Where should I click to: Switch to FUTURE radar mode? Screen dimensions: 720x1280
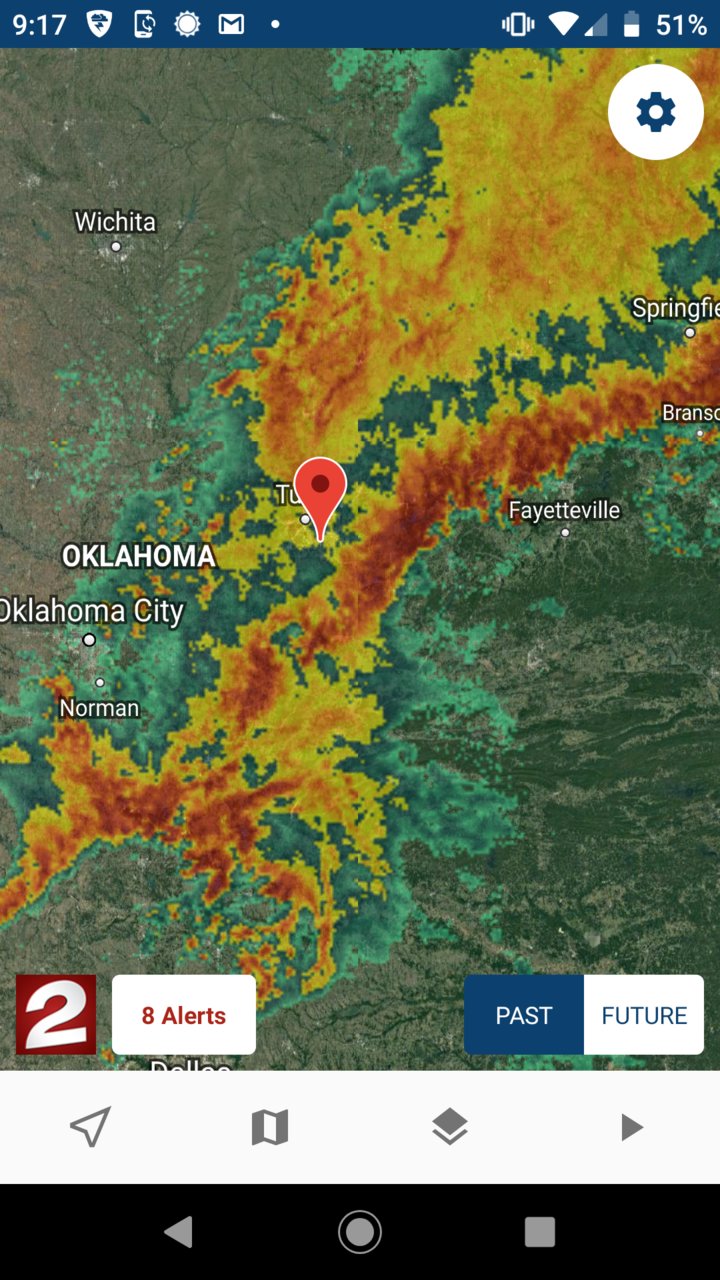[644, 1015]
